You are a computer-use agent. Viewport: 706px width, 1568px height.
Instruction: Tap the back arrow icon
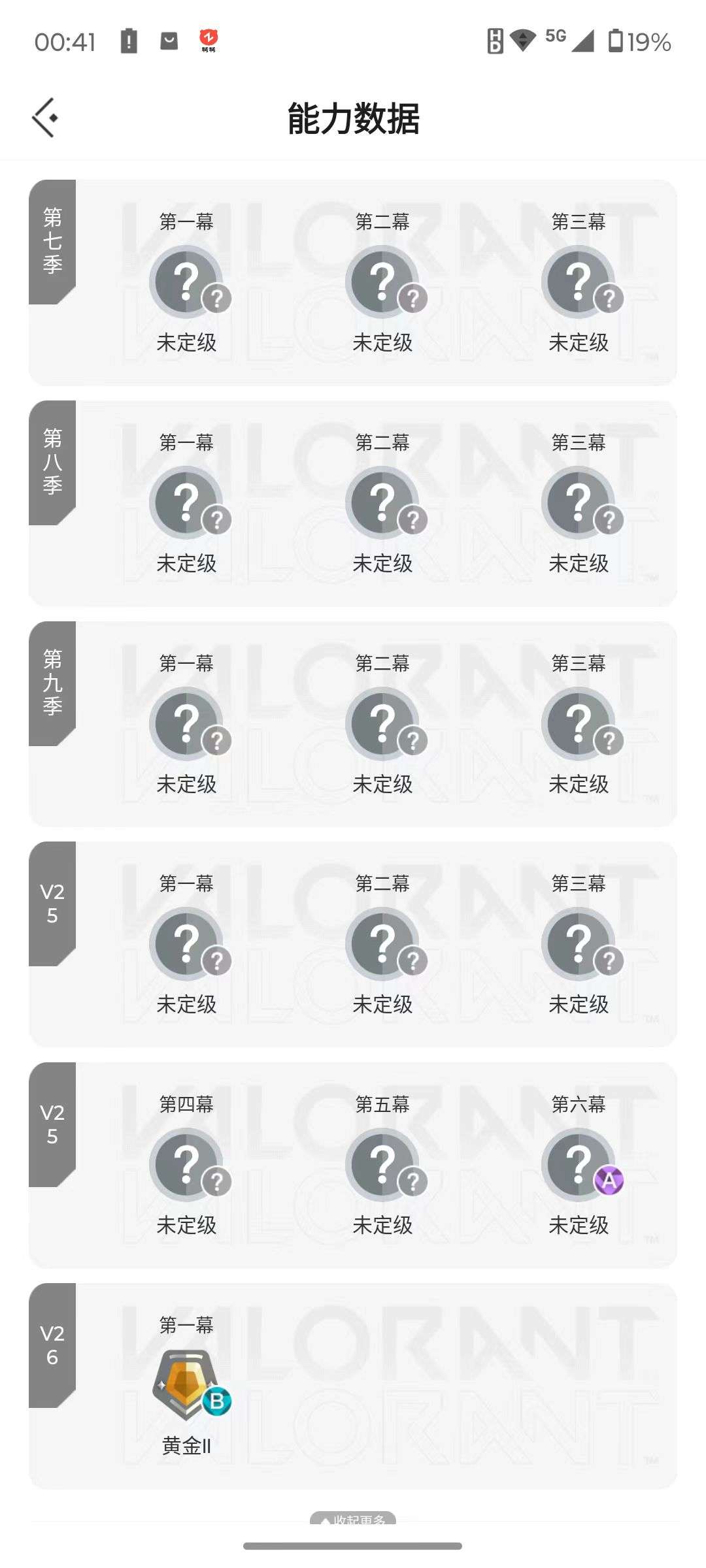[43, 116]
